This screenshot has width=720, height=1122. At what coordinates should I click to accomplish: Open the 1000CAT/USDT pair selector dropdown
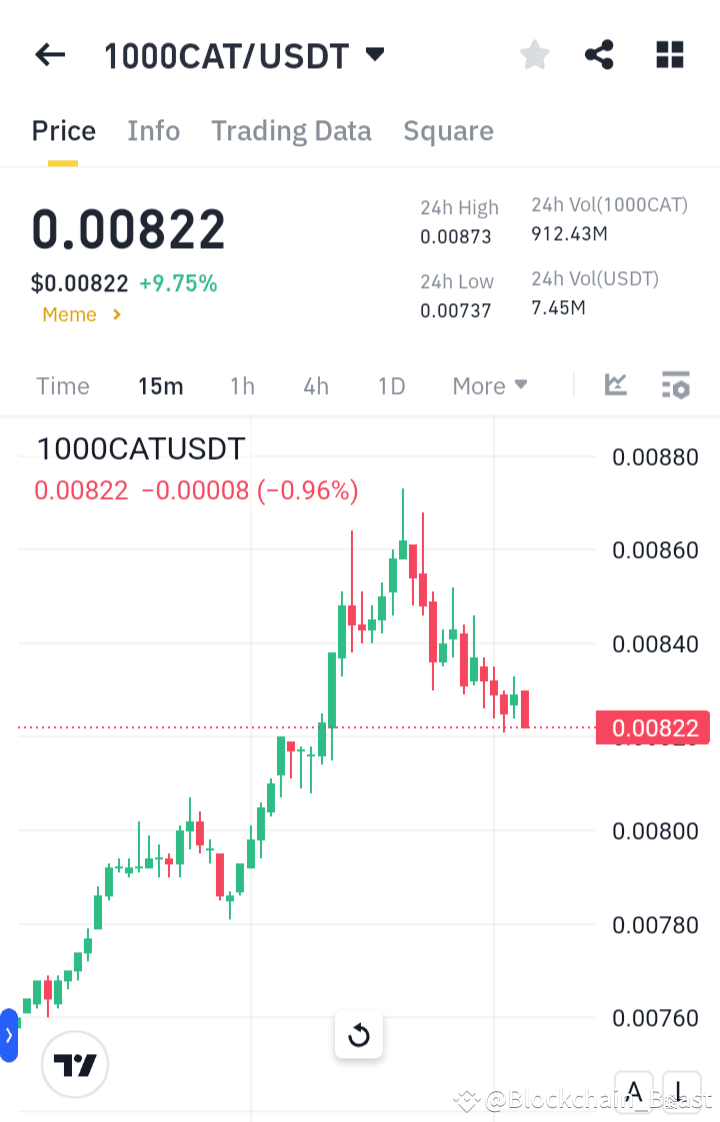coord(245,56)
